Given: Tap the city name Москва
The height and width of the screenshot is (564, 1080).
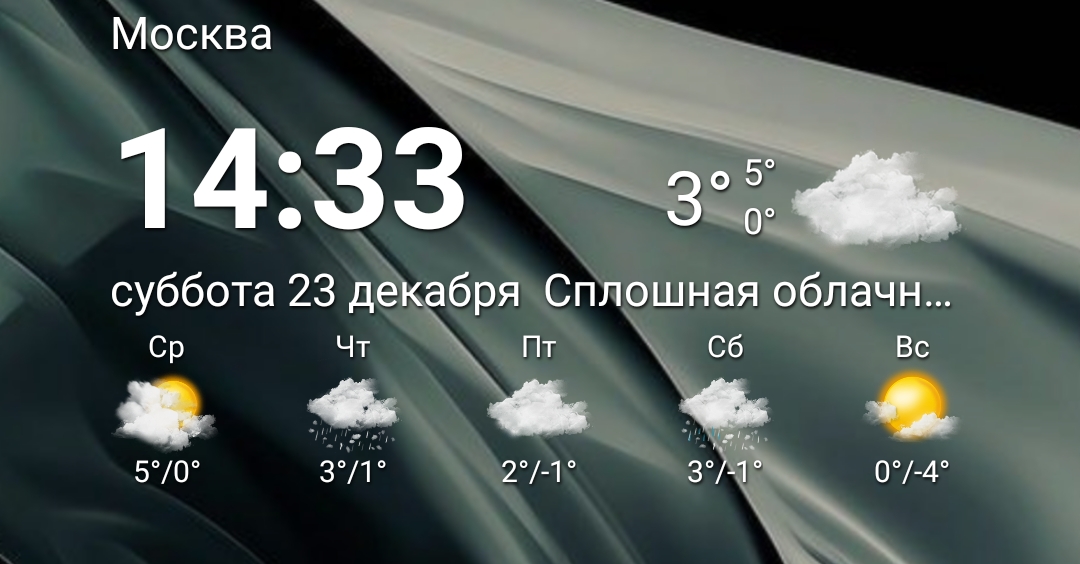Looking at the screenshot, I should (x=191, y=35).
